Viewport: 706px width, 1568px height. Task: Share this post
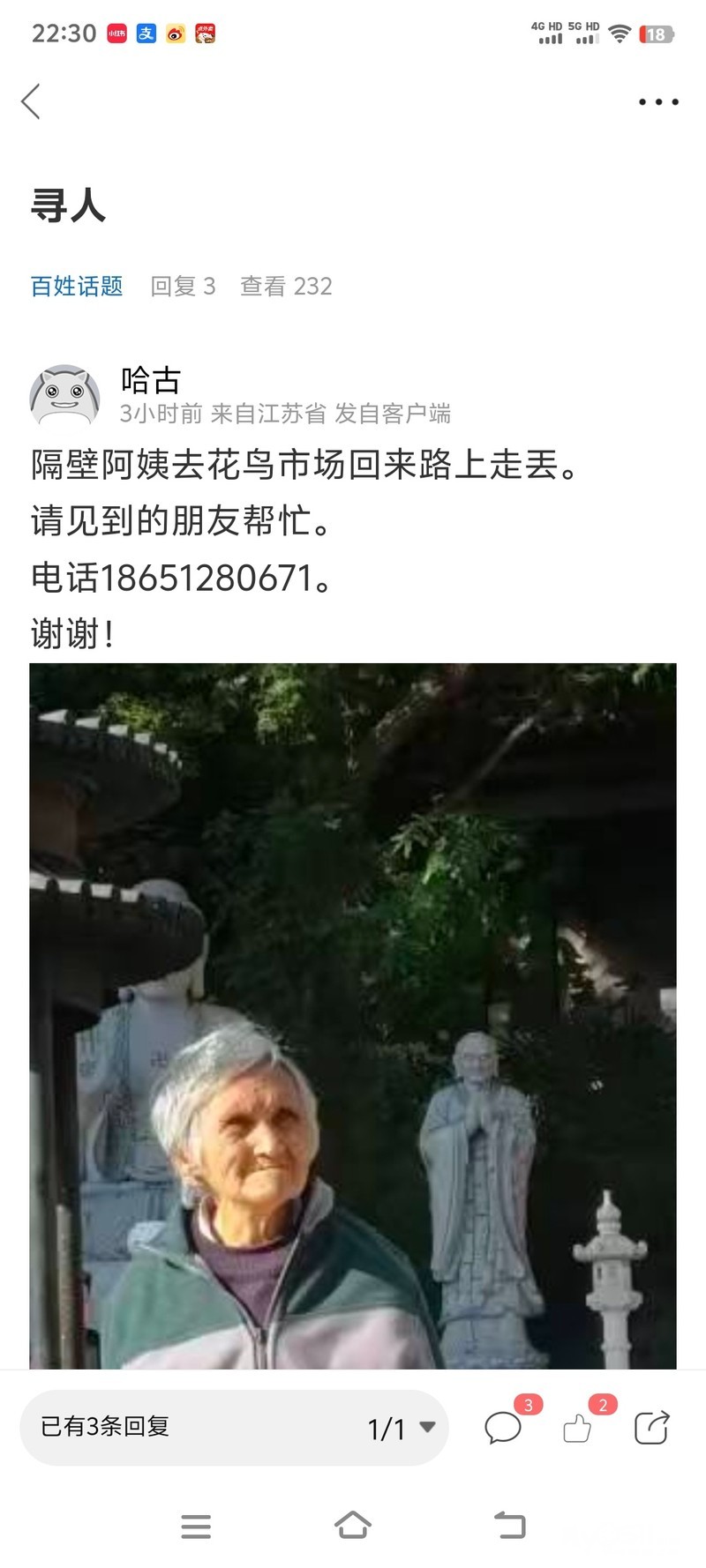(651, 1427)
